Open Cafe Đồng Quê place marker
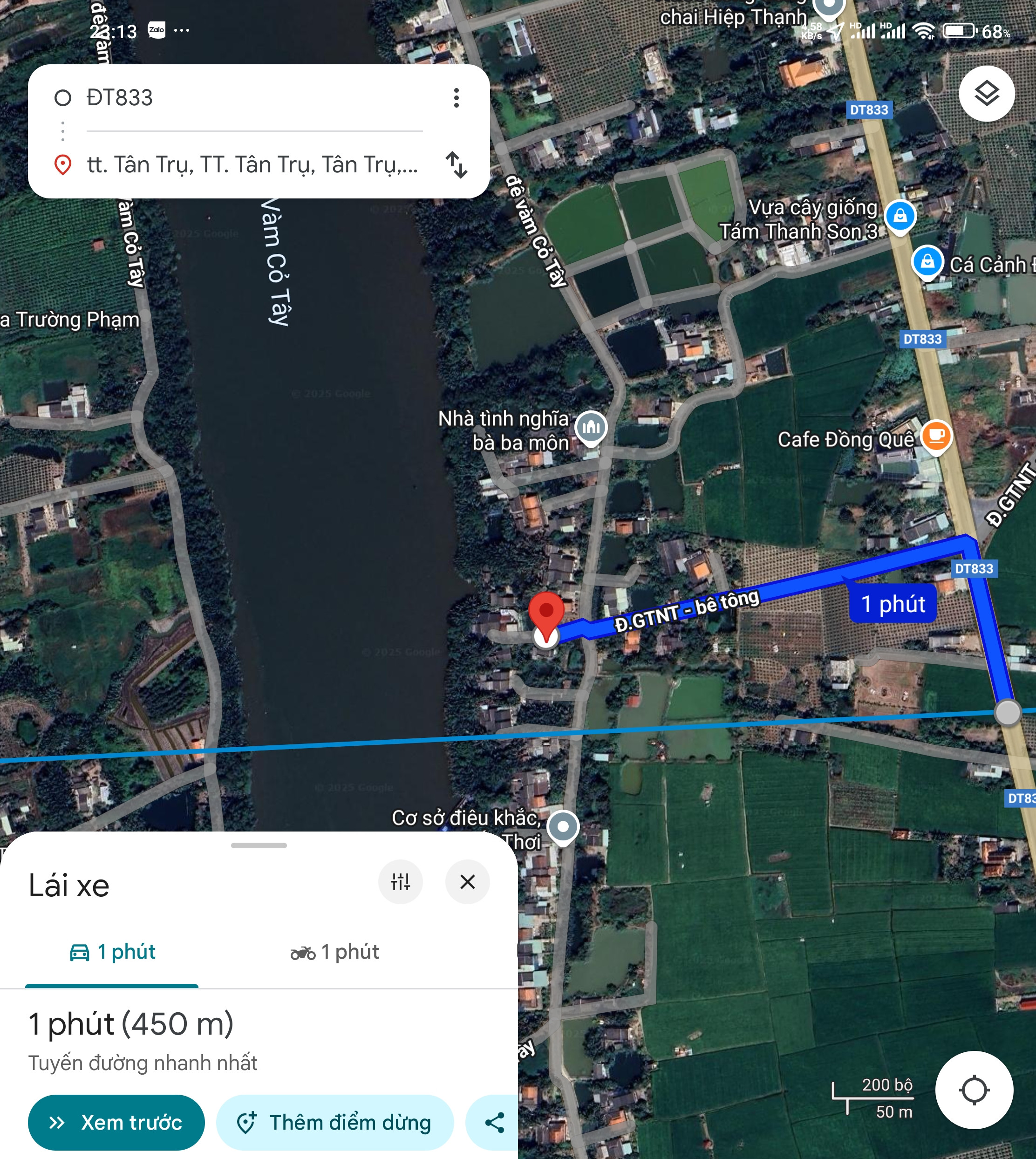The height and width of the screenshot is (1159, 1036). (x=936, y=436)
